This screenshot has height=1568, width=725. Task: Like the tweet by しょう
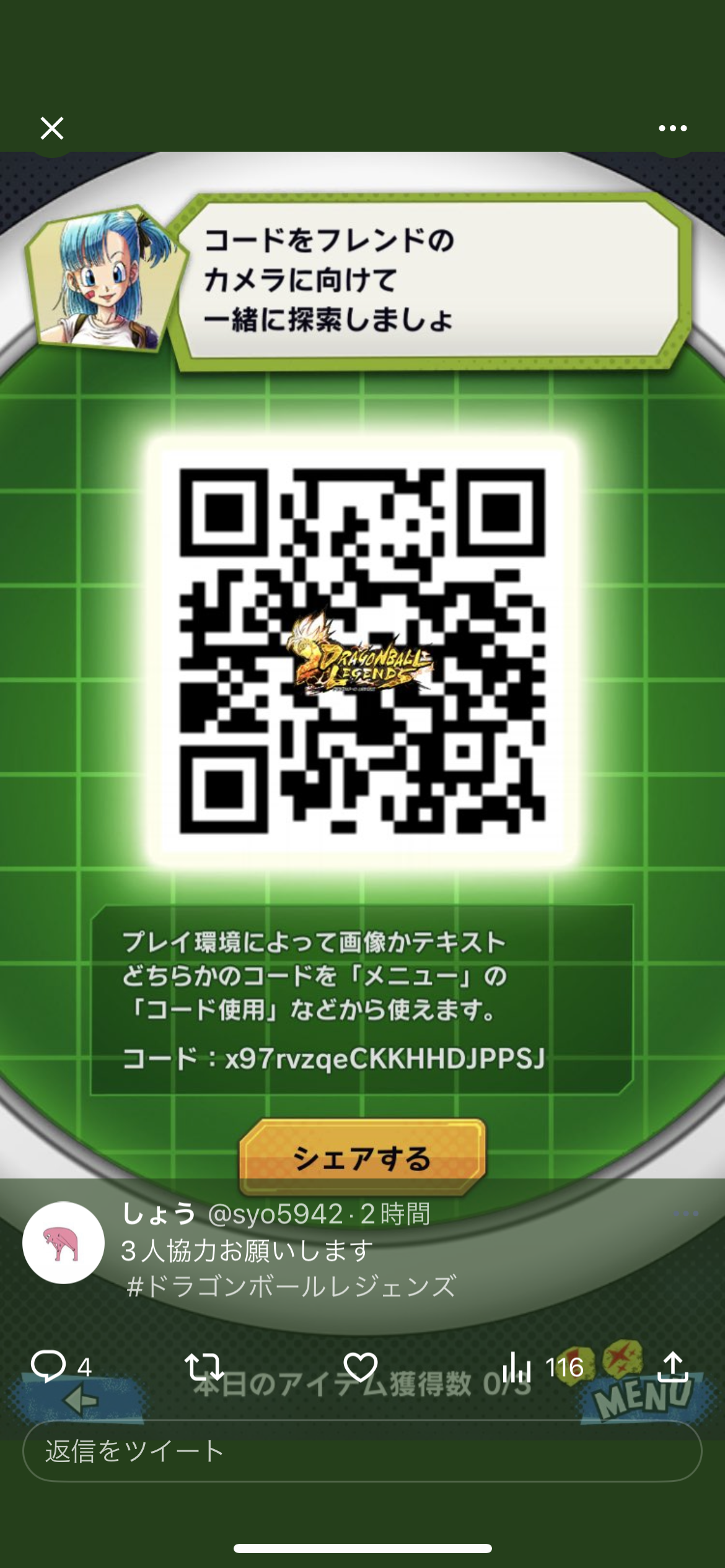coord(361,1366)
